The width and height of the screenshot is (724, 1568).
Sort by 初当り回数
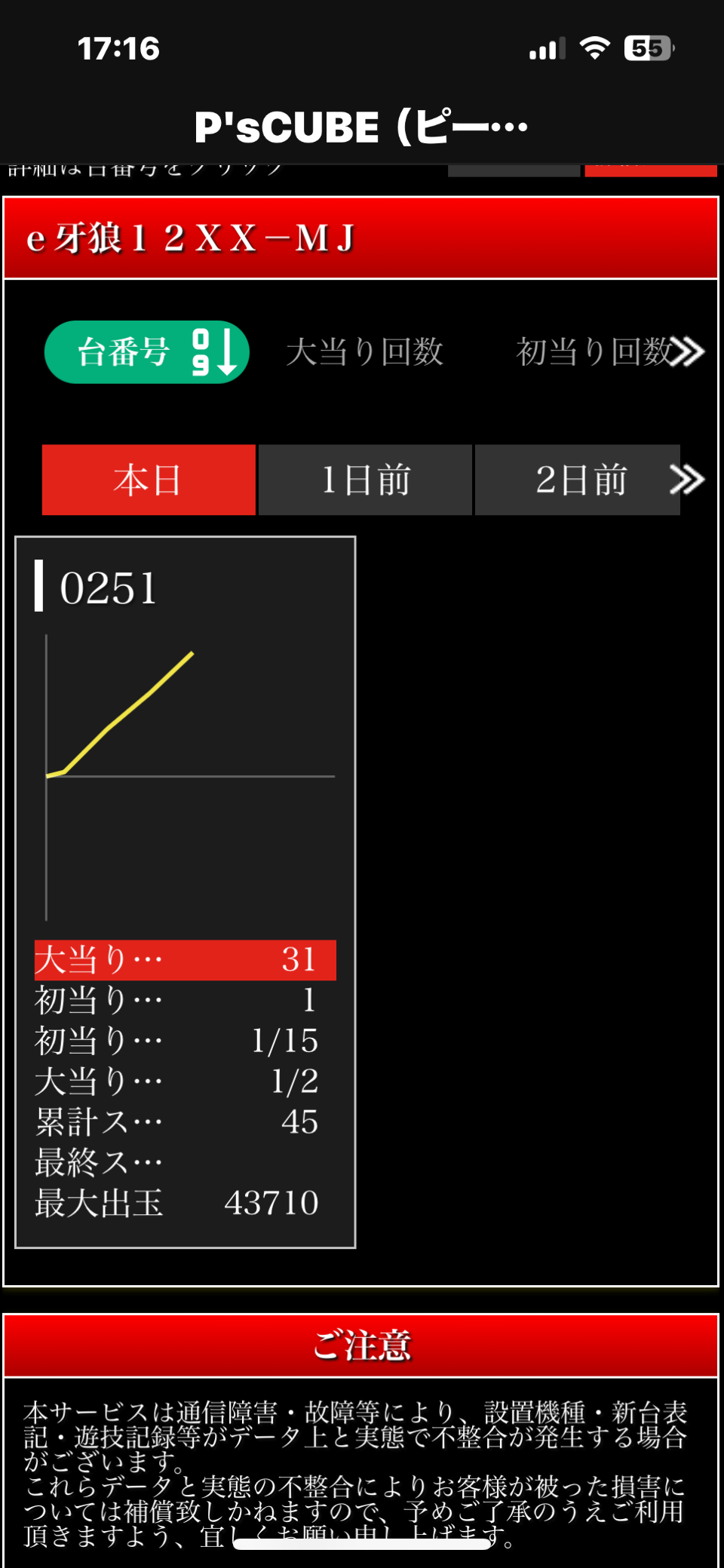point(594,352)
